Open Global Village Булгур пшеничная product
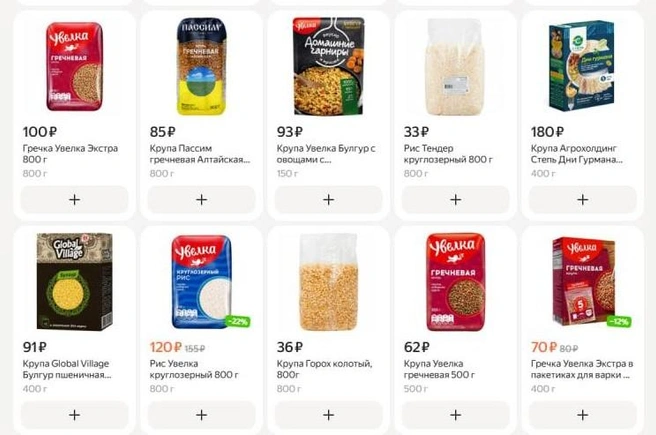Screen dimensions: 656x435 click(74, 282)
